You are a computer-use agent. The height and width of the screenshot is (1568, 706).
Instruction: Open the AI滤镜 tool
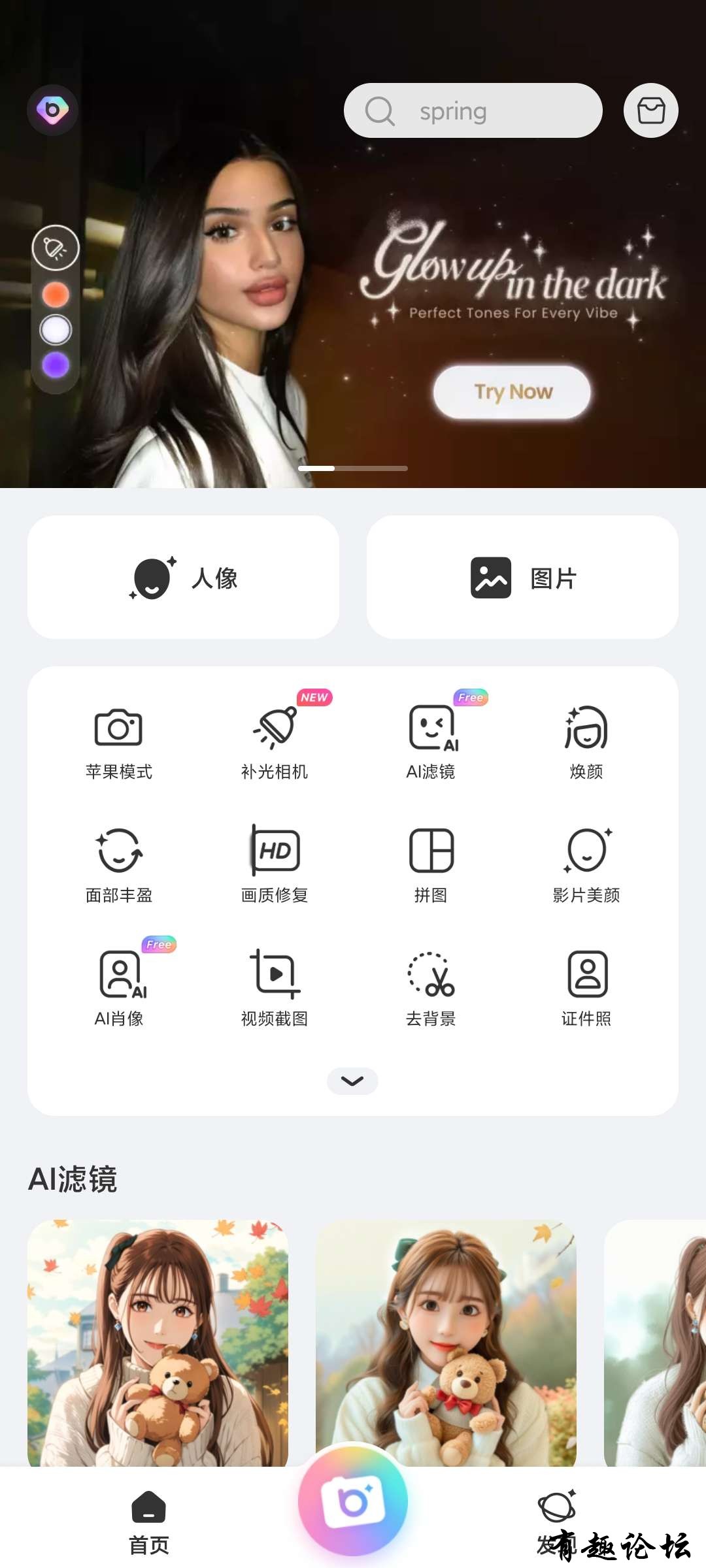coord(431,743)
